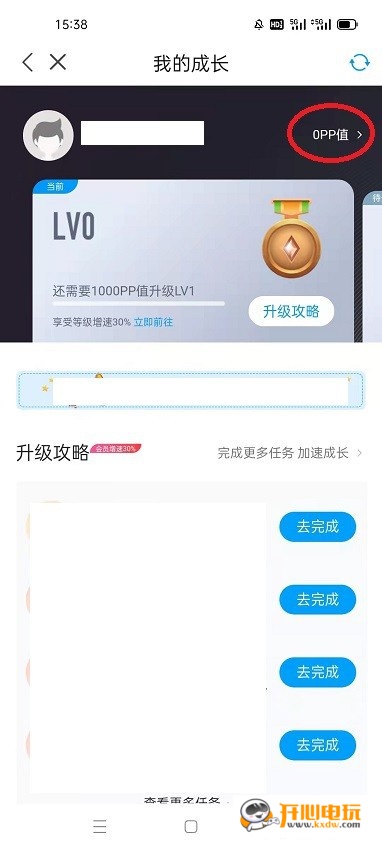Go back using the top-left arrow
The width and height of the screenshot is (382, 850).
point(28,62)
